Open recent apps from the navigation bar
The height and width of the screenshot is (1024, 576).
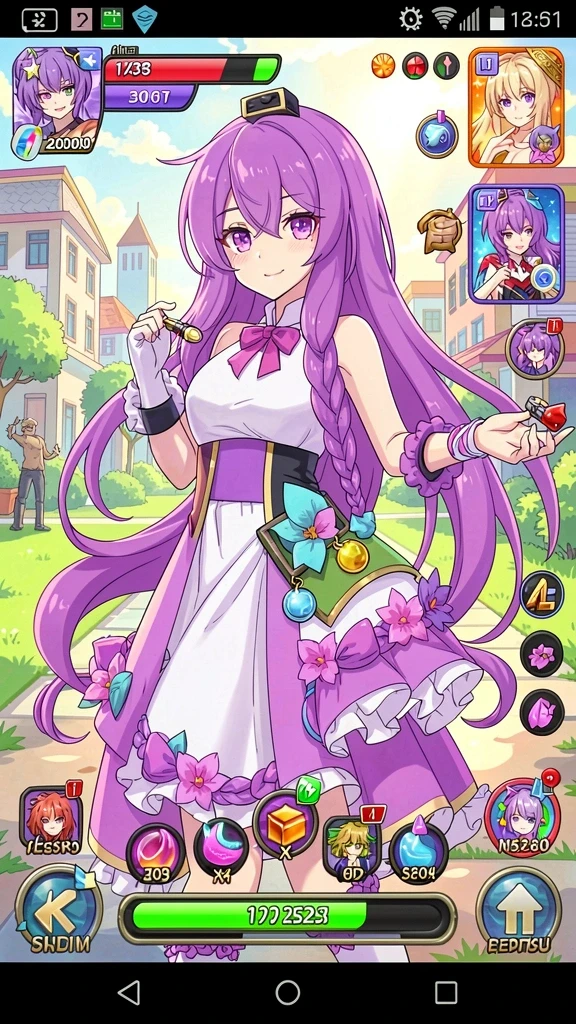446,993
